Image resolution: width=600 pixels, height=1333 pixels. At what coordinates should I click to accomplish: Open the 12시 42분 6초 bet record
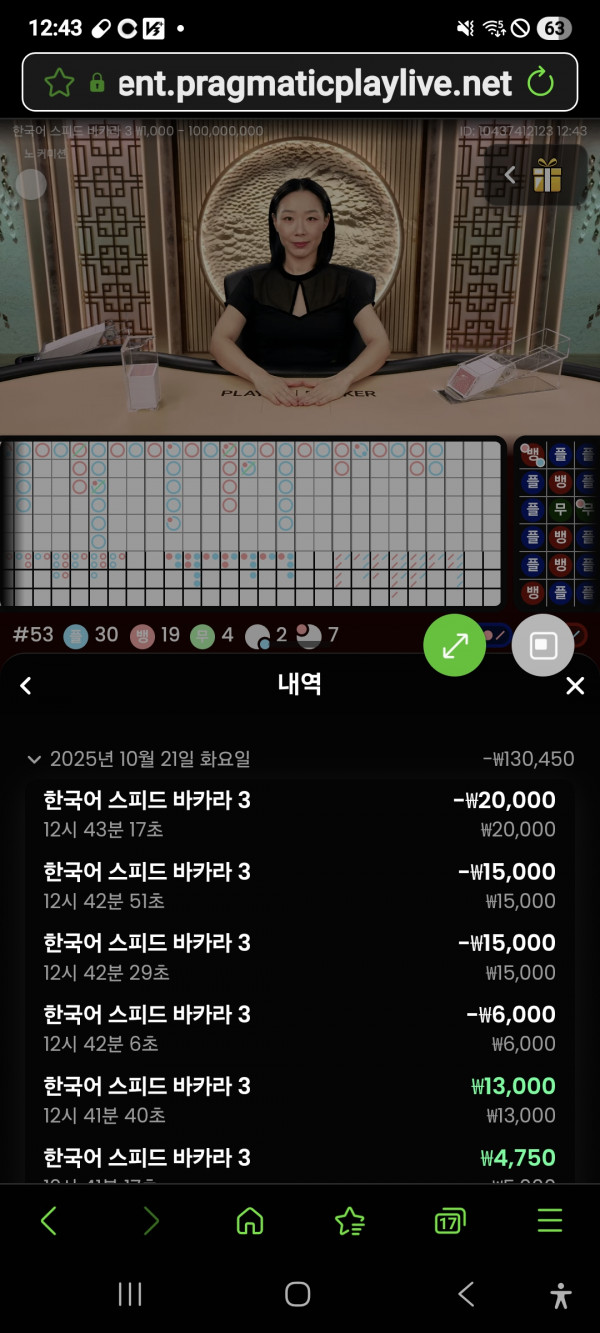(299, 1028)
